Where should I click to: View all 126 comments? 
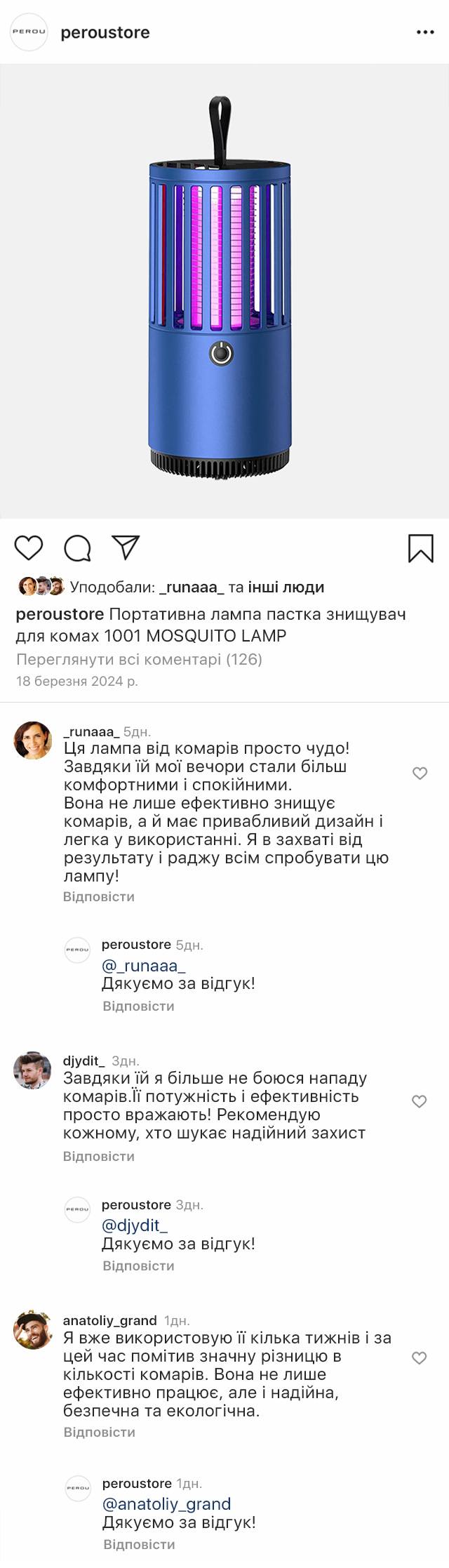pos(139,659)
